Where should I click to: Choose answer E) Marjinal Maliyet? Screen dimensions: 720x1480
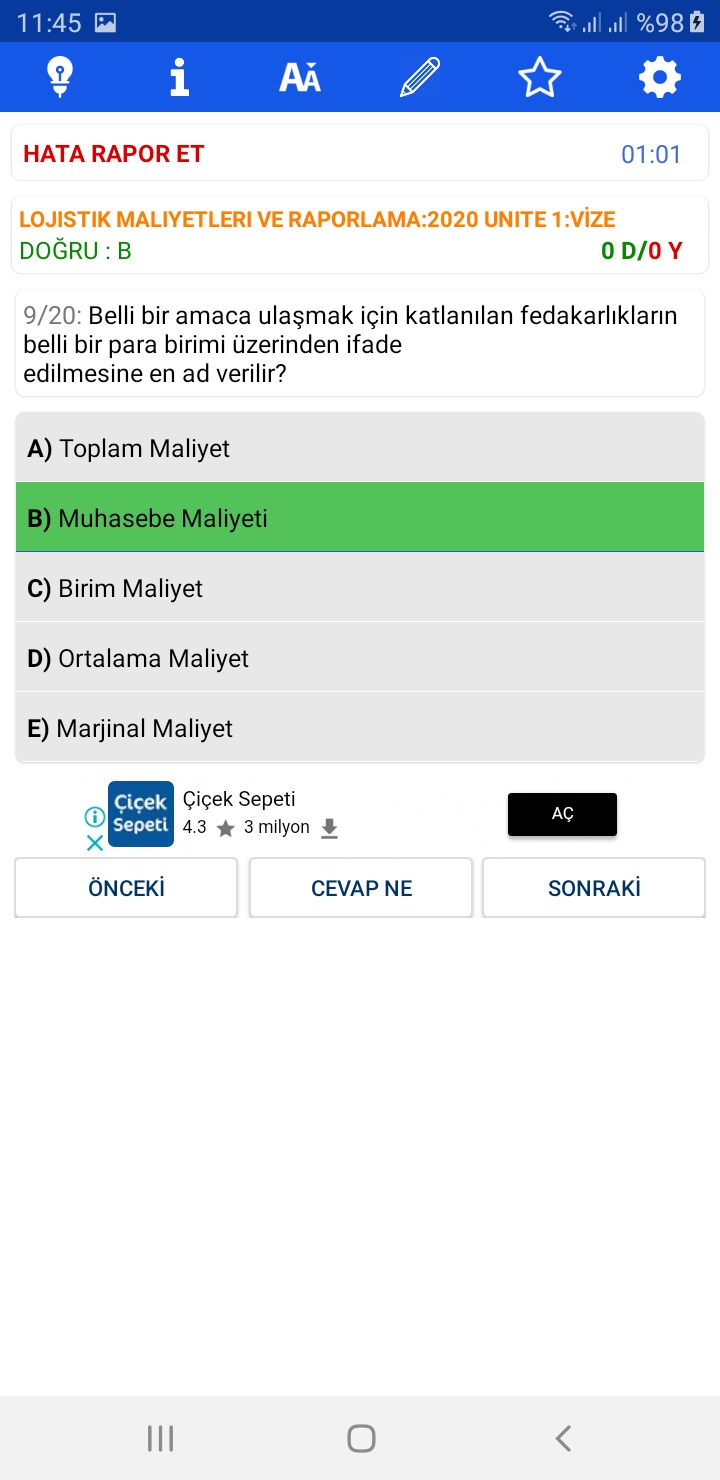click(x=360, y=728)
